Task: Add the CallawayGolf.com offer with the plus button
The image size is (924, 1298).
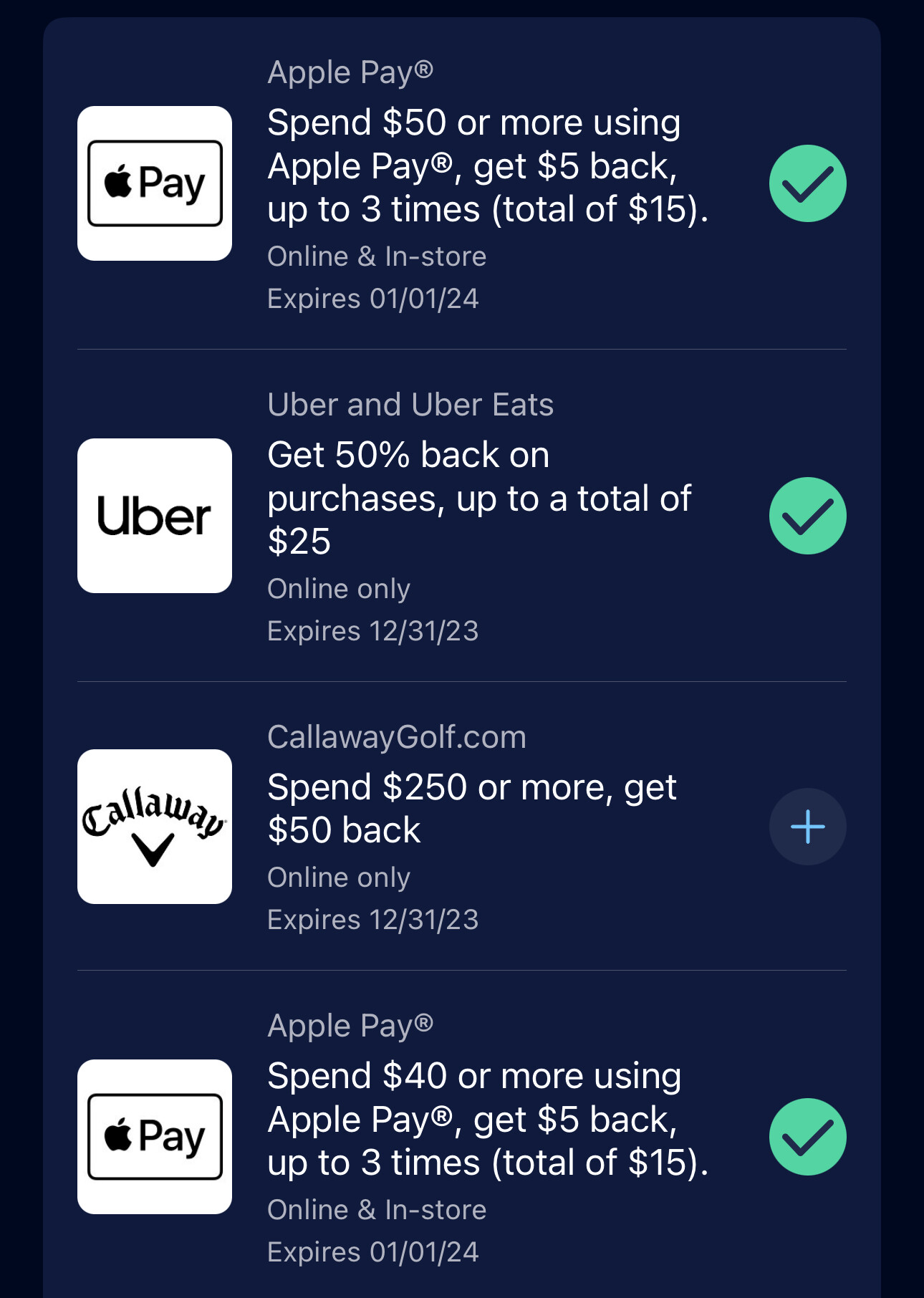Action: pos(807,826)
